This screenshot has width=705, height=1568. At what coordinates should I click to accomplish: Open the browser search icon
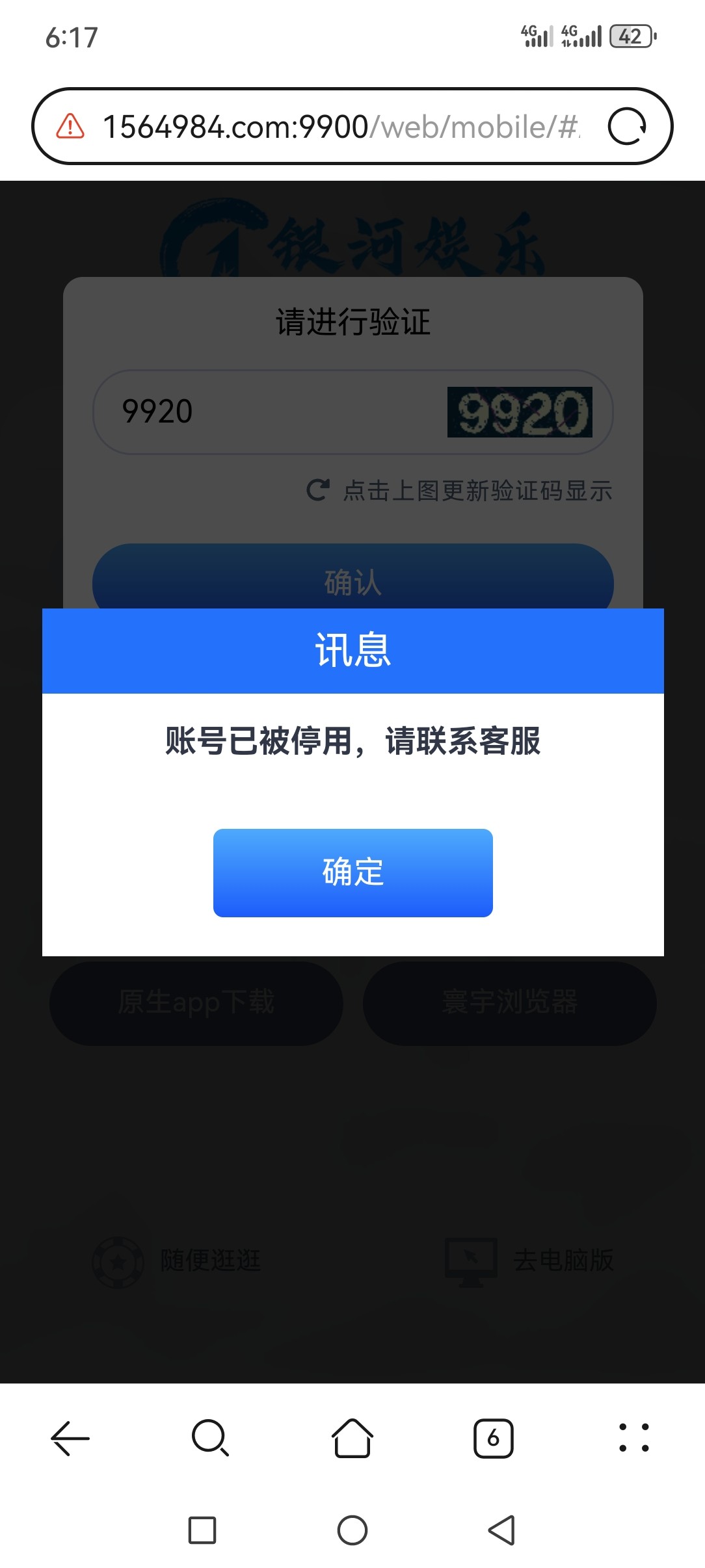pos(210,1438)
